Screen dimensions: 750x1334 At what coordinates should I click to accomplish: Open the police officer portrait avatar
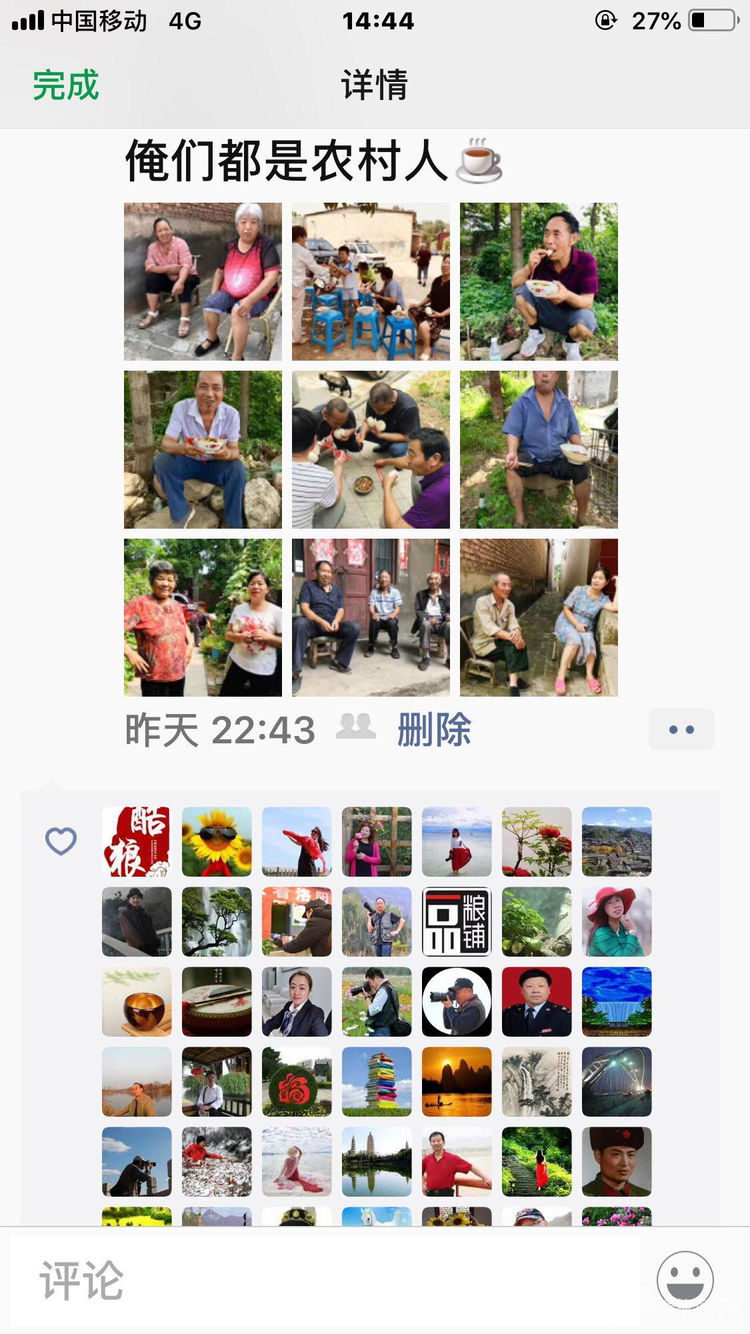pos(536,1001)
